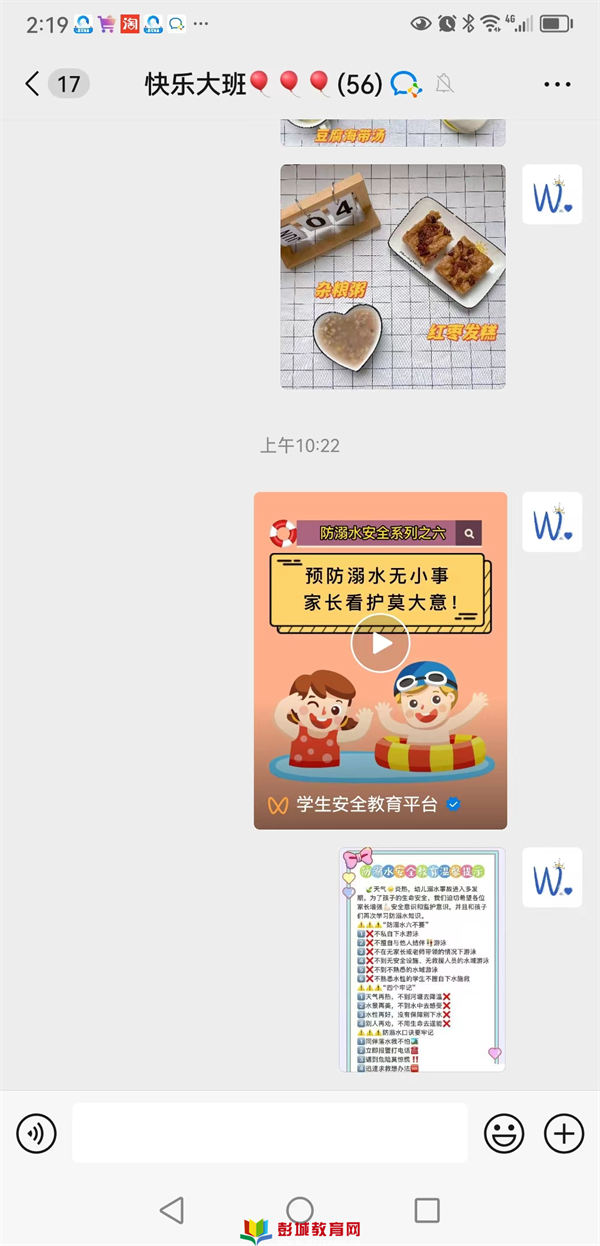Play the drowning-prevention safety video
Viewport: 600px width, 1246px height.
coord(380,643)
